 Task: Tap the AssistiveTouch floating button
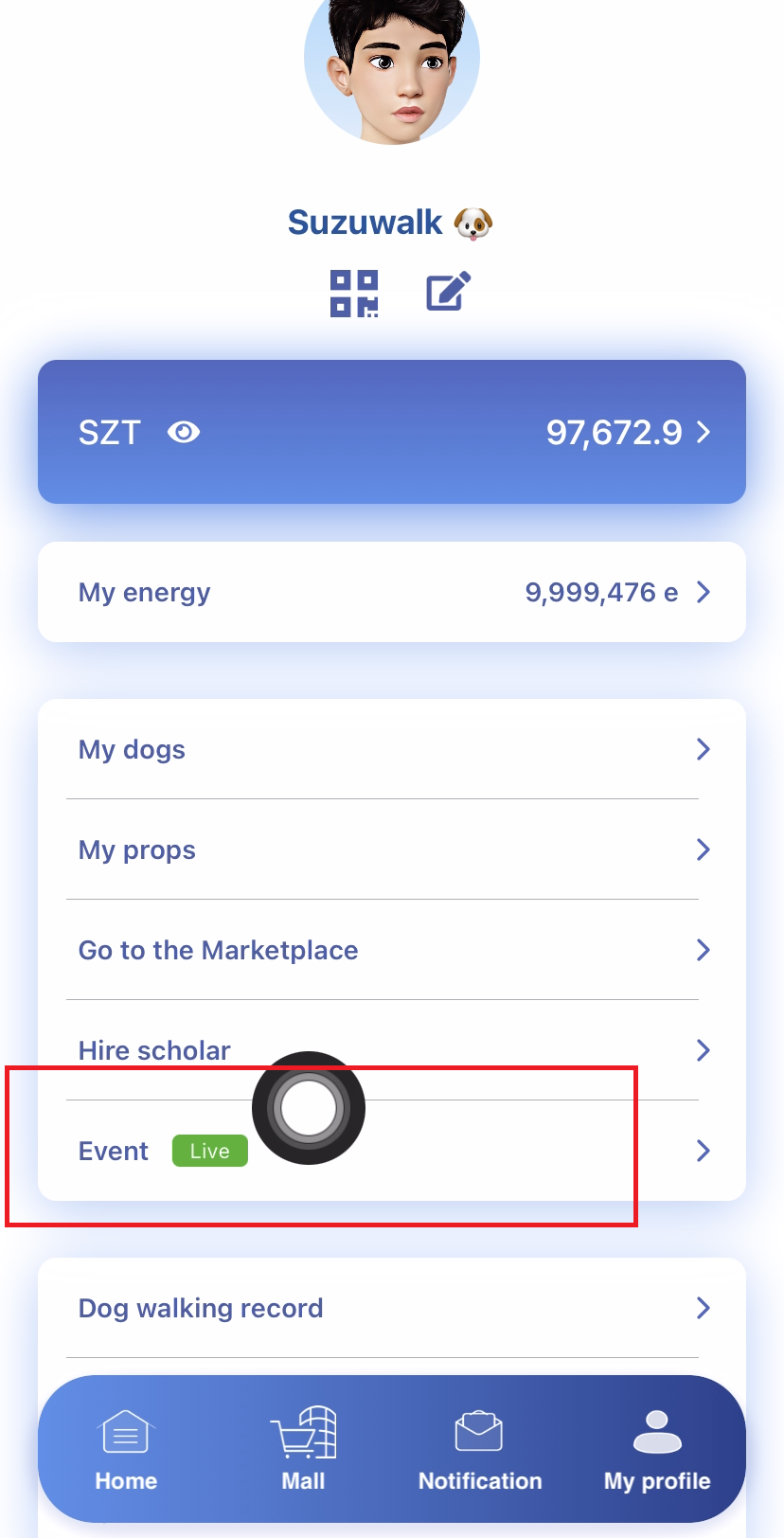(x=309, y=1108)
